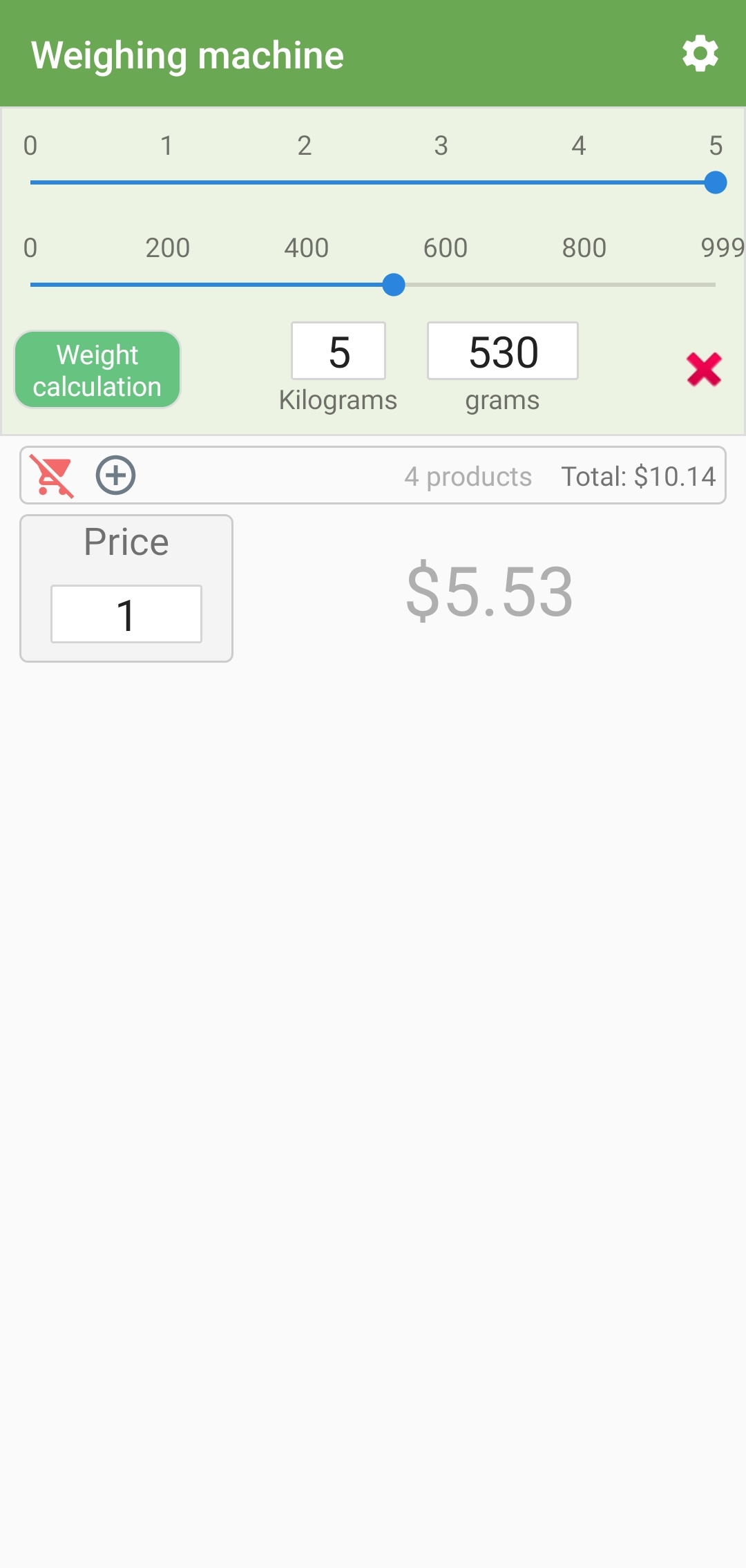Edit the grams value field
The width and height of the screenshot is (746, 1568).
pos(503,352)
